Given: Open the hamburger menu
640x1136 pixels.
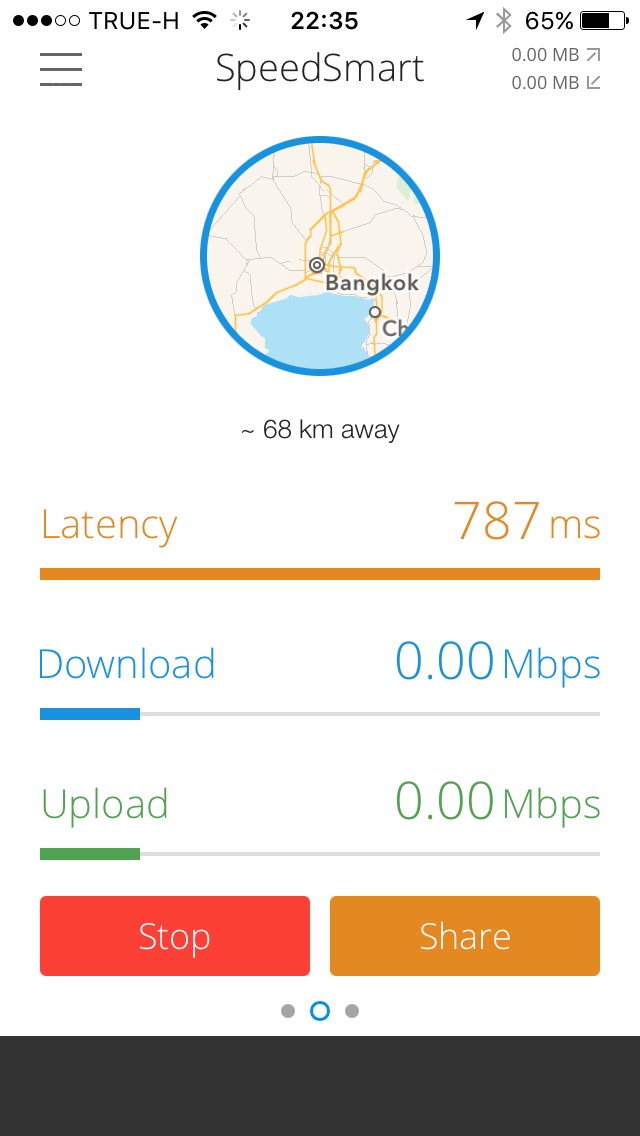Looking at the screenshot, I should pyautogui.click(x=61, y=69).
